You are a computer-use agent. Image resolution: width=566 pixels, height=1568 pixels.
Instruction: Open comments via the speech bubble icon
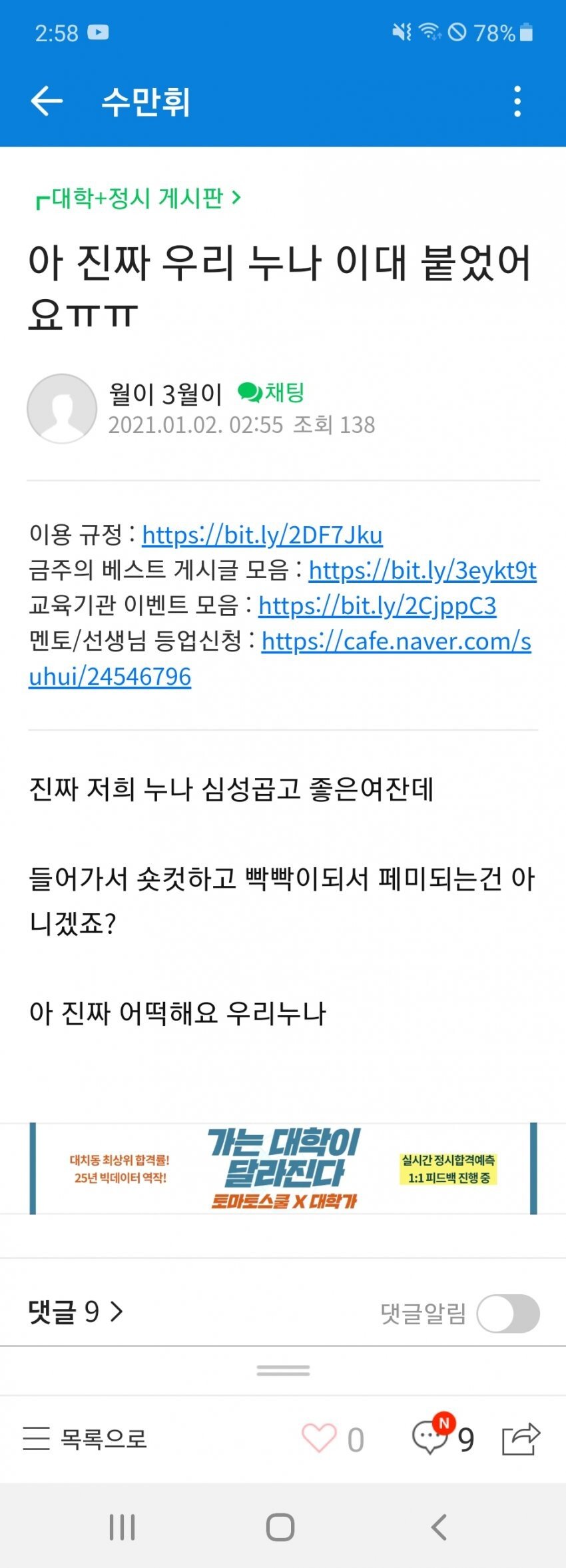pyautogui.click(x=430, y=1437)
